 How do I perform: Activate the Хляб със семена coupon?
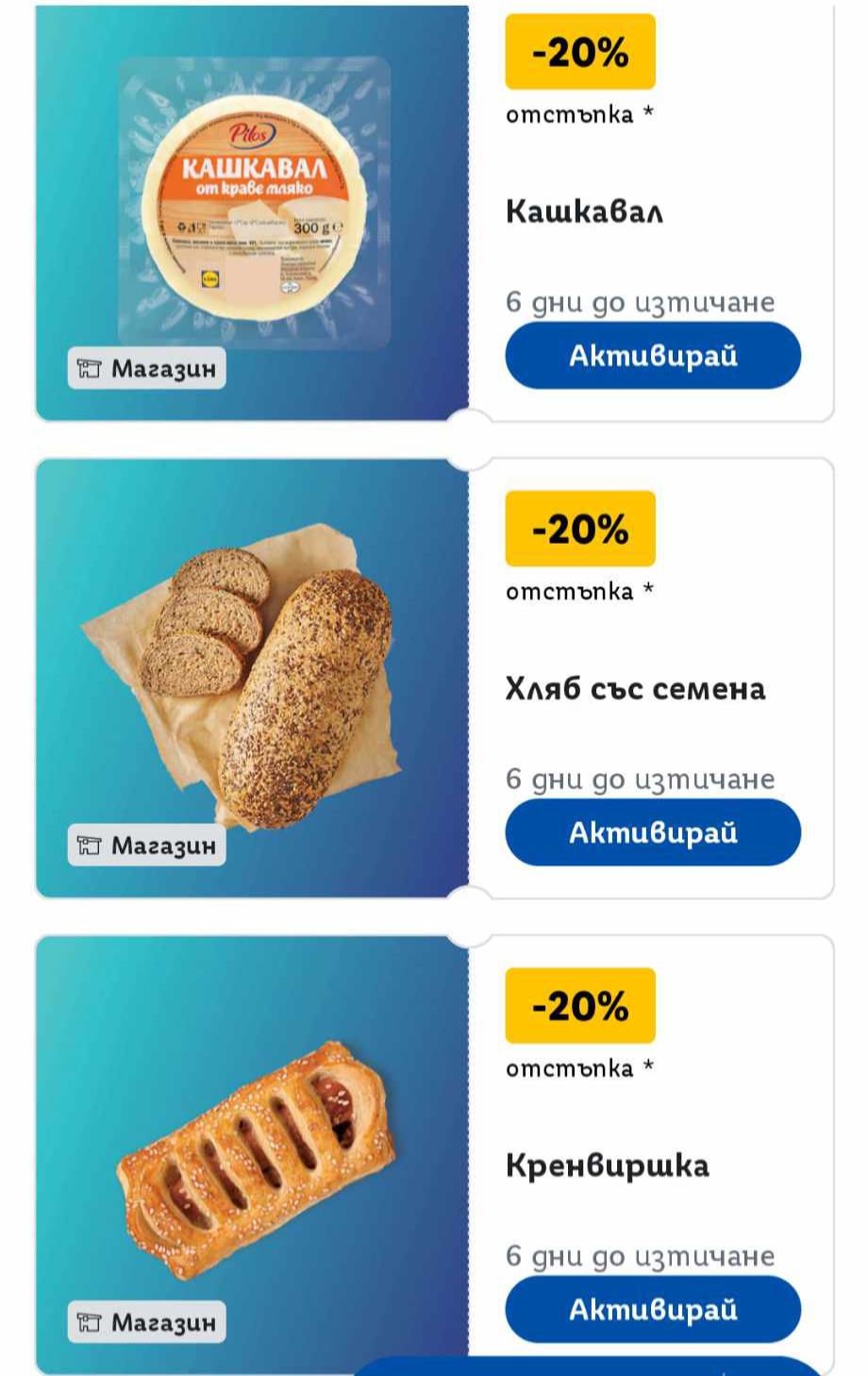[653, 832]
